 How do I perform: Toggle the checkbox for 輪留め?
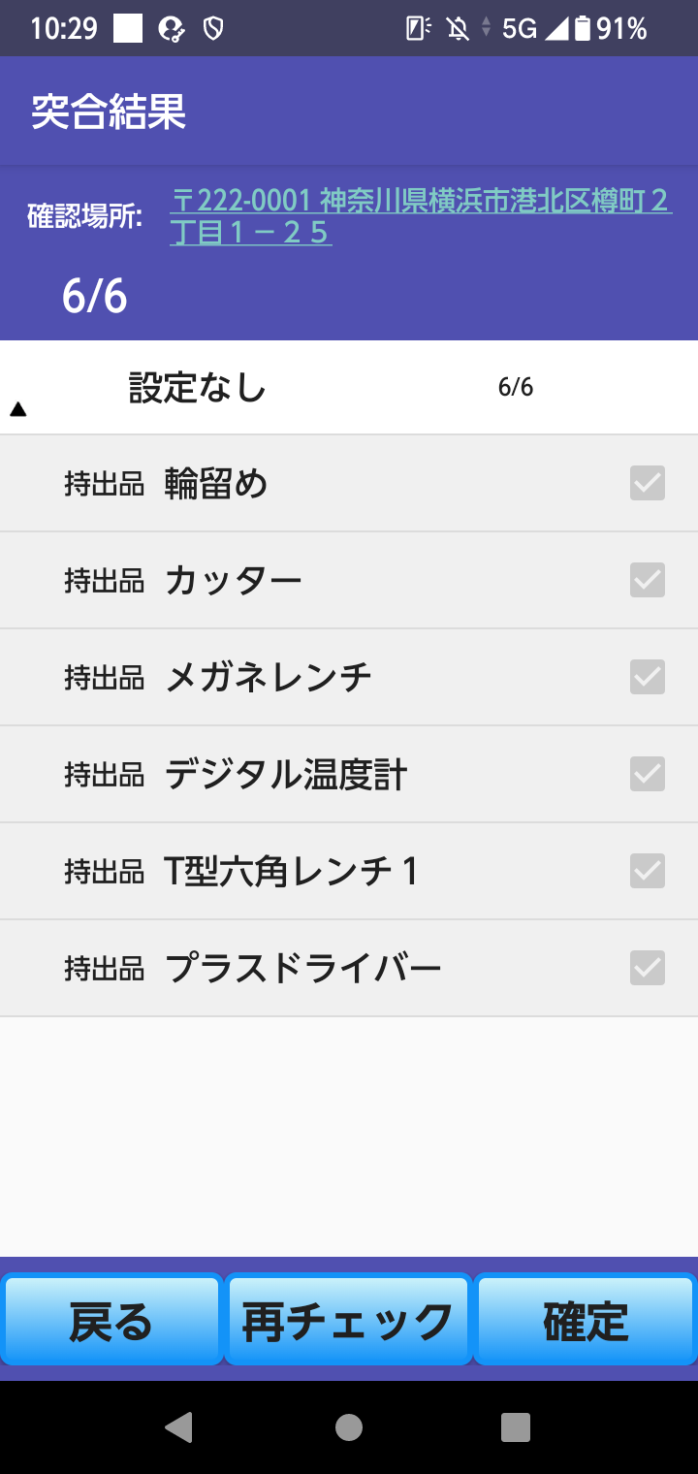point(647,484)
